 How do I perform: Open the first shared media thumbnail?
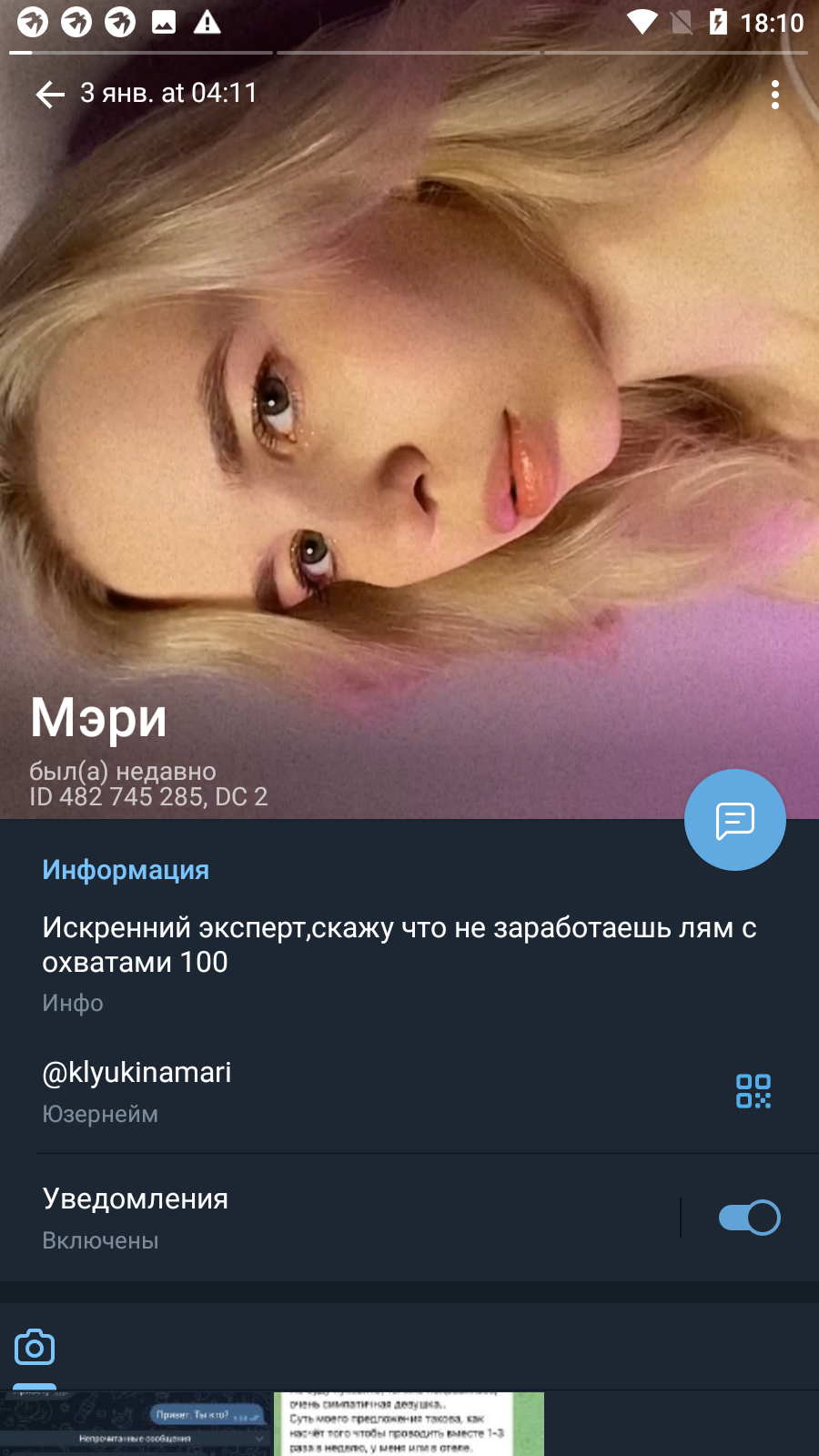(x=136, y=1423)
